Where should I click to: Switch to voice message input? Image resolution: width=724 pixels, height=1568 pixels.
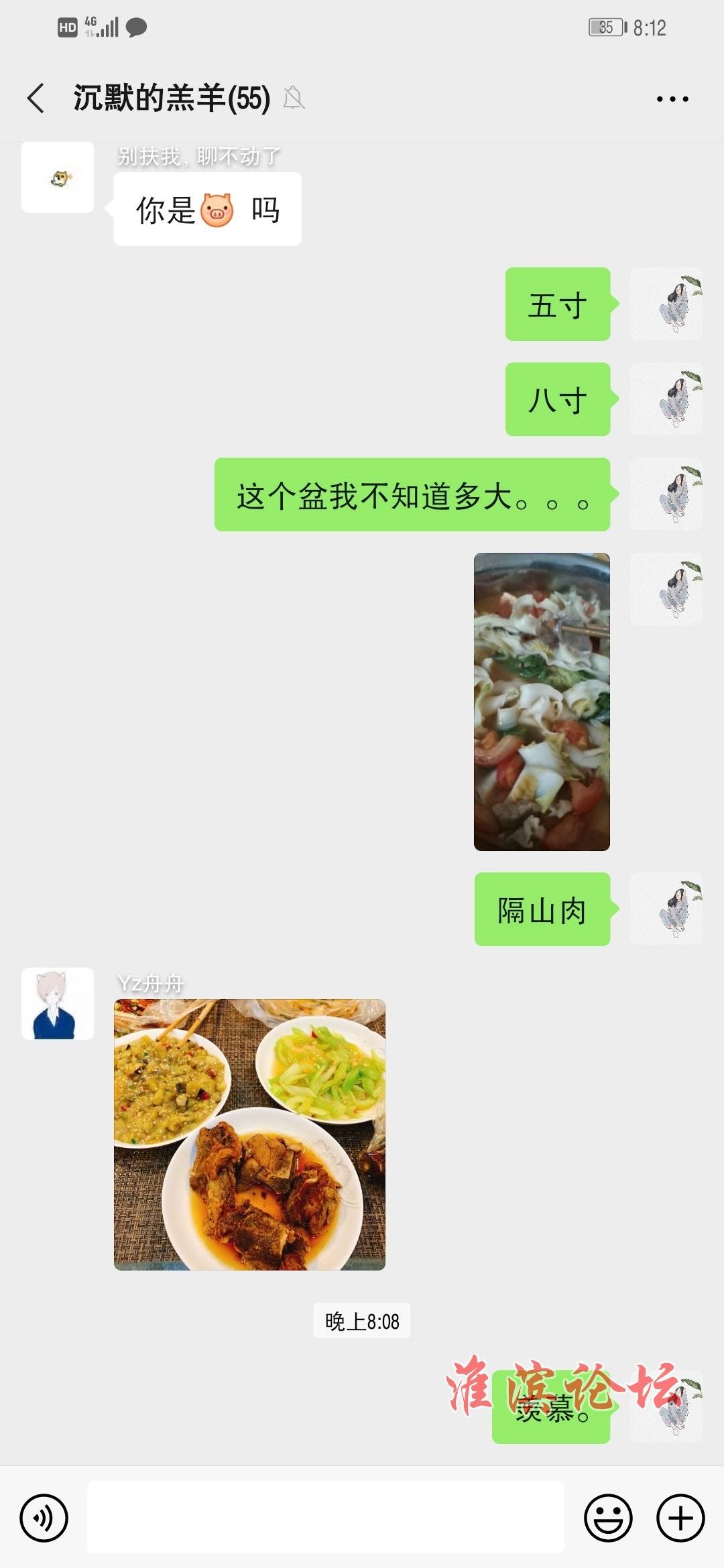coord(44,1518)
